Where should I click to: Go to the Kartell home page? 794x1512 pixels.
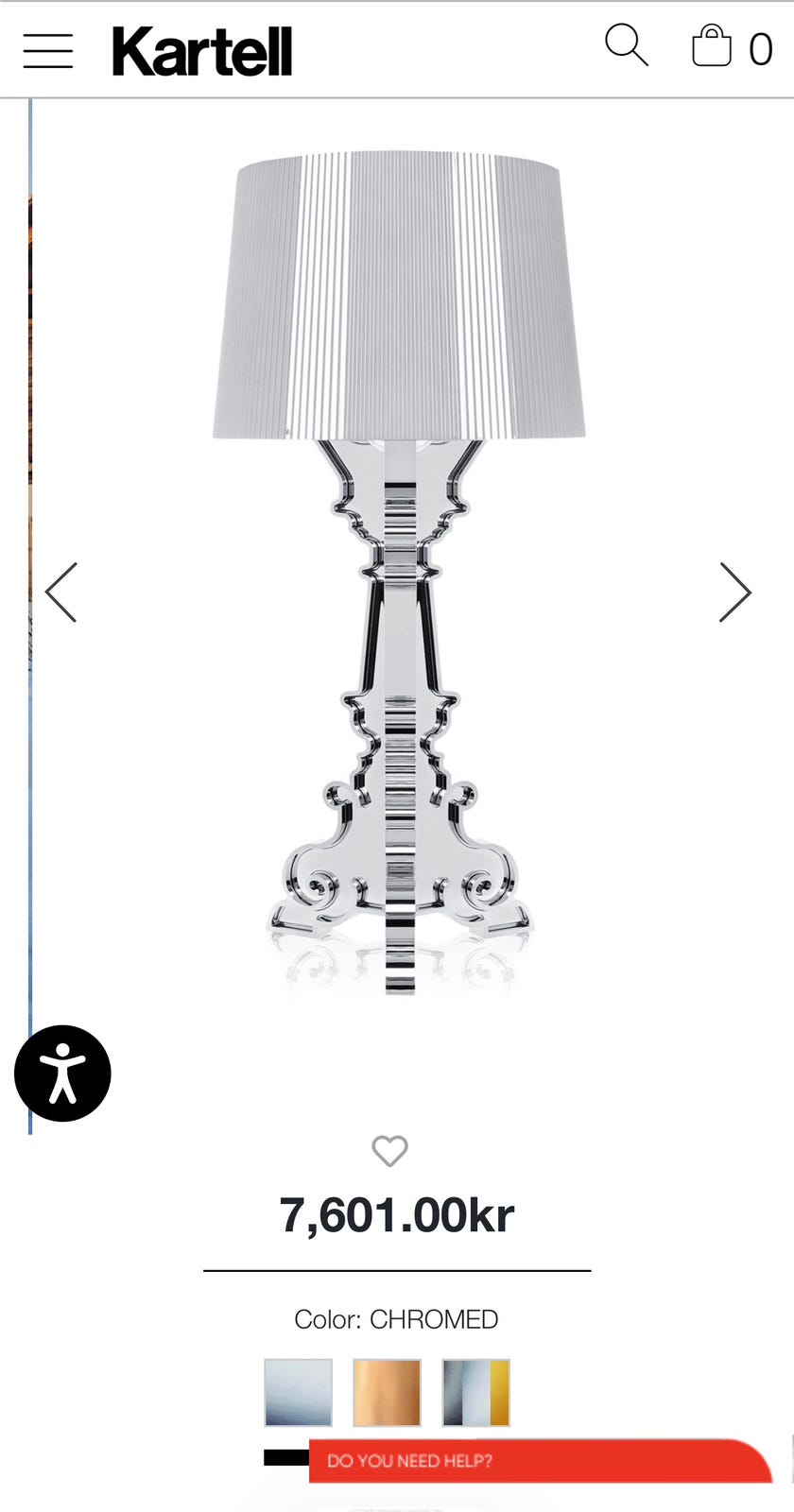coord(202,51)
